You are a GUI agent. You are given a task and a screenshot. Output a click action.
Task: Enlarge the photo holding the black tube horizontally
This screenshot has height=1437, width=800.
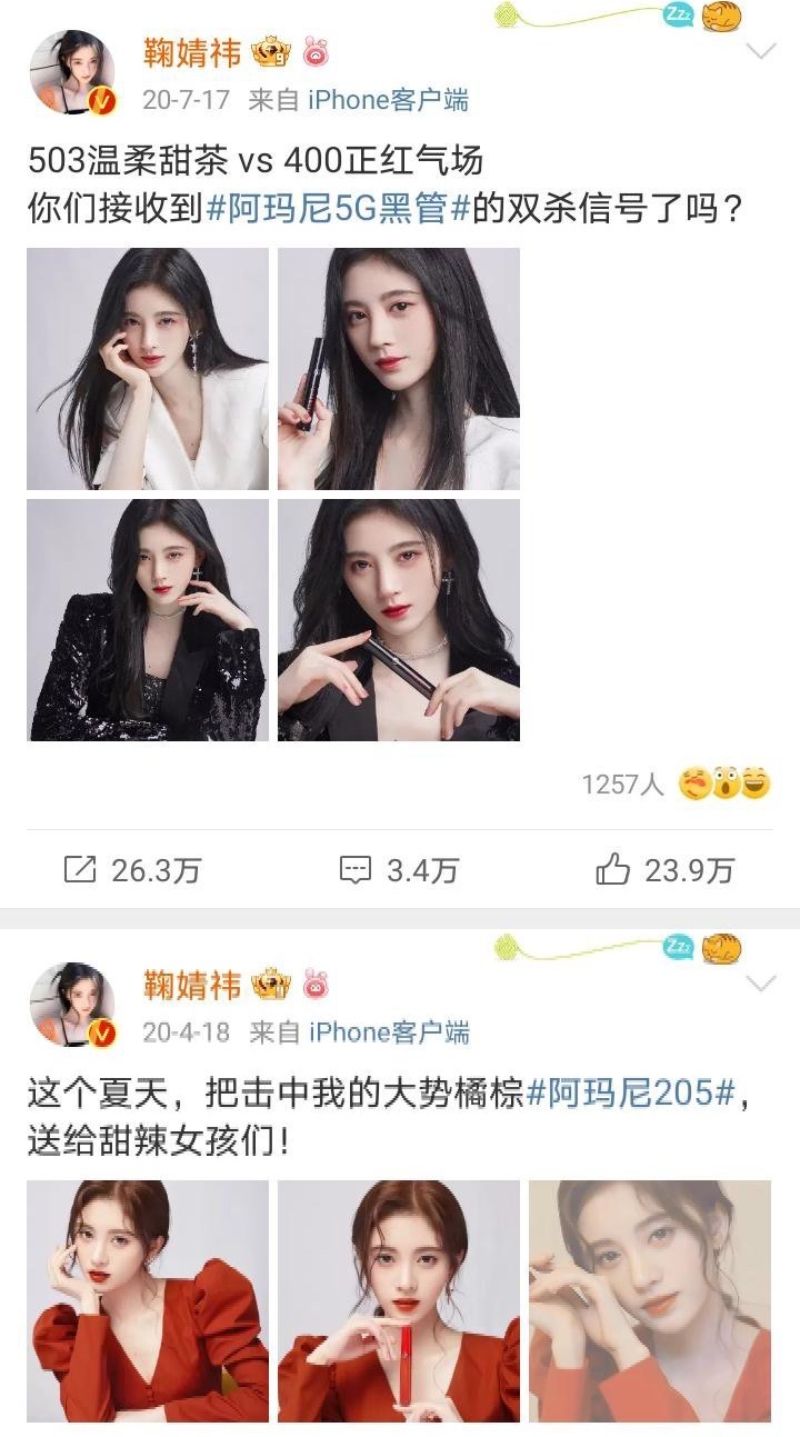click(399, 620)
